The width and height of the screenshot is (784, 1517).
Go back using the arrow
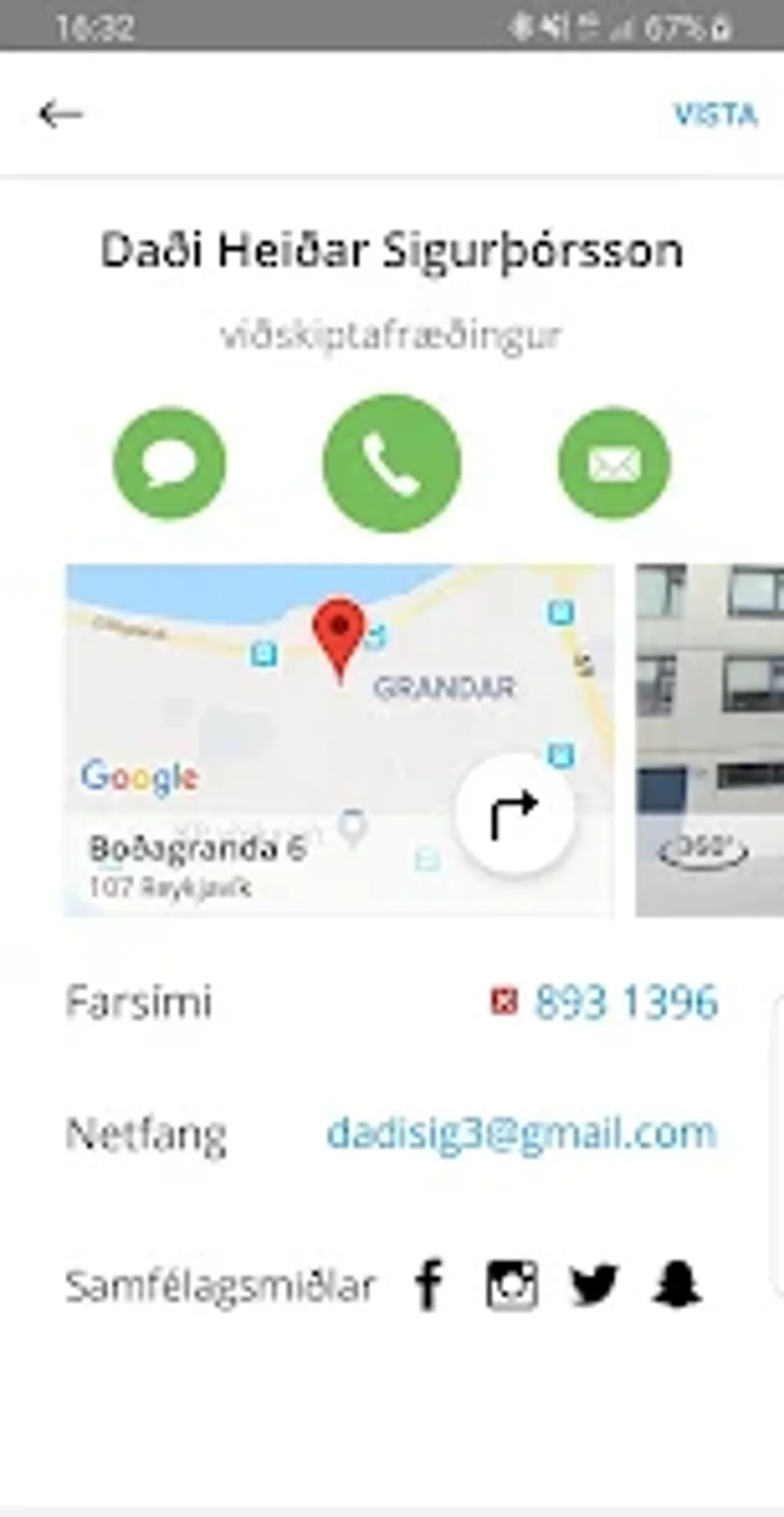point(61,115)
